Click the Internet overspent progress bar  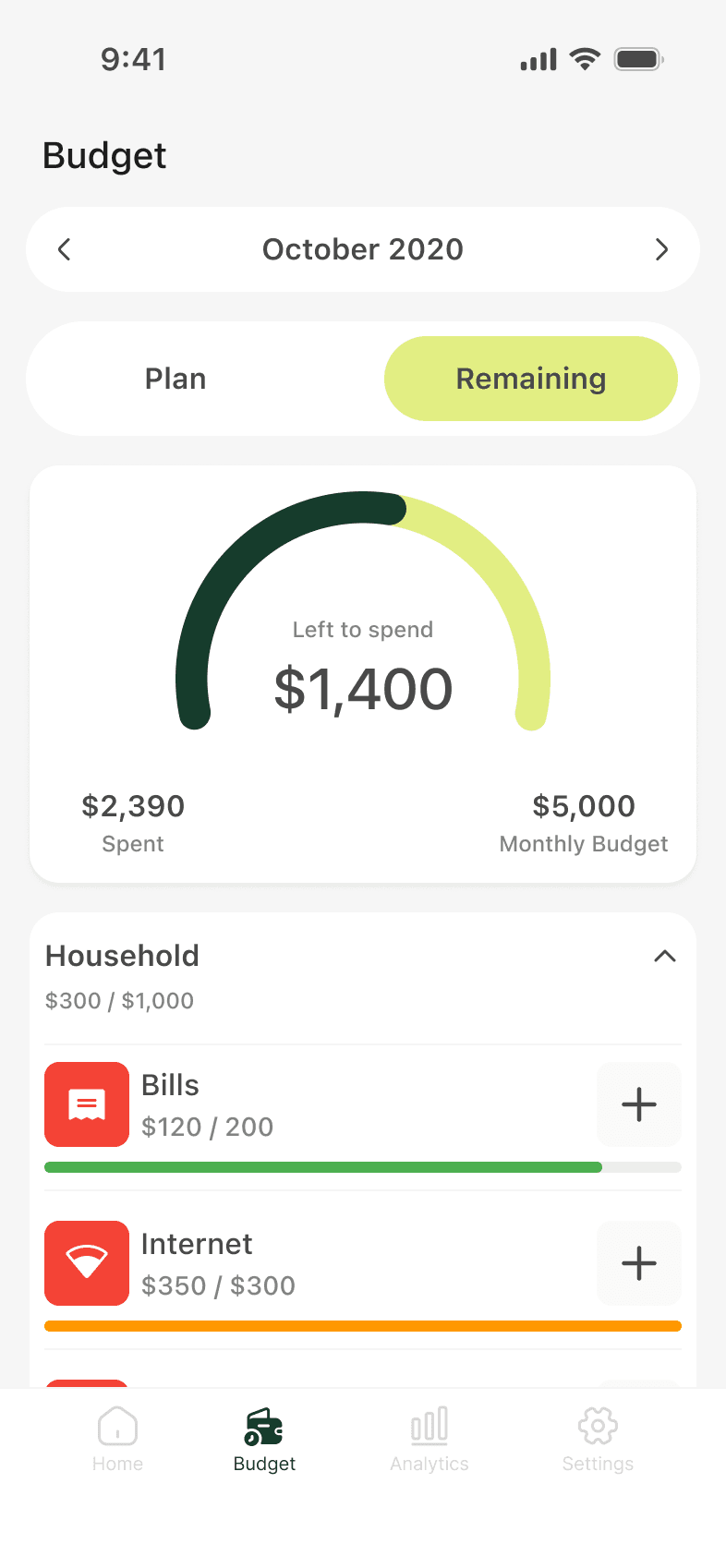(363, 1325)
